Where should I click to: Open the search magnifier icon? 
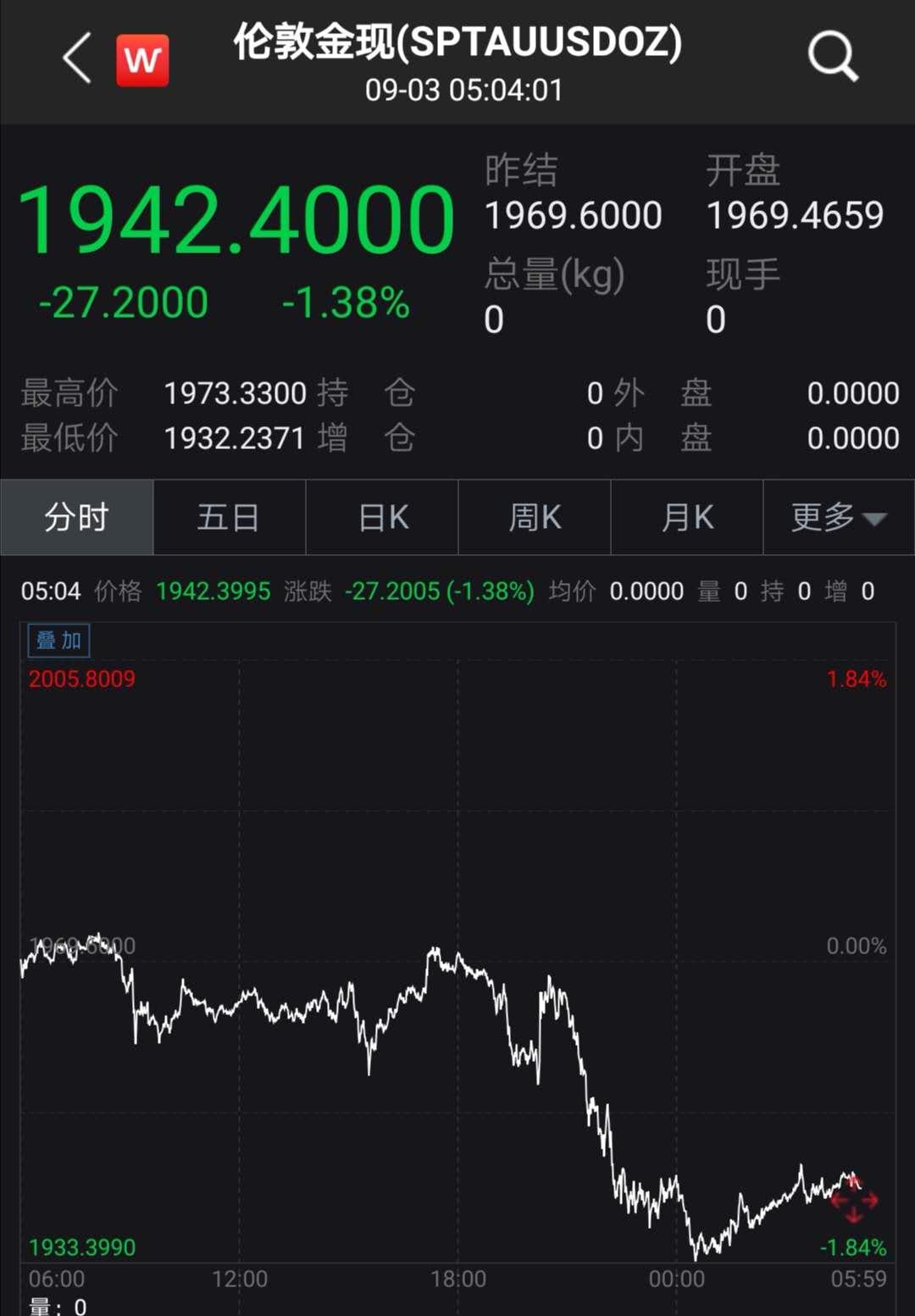[833, 57]
